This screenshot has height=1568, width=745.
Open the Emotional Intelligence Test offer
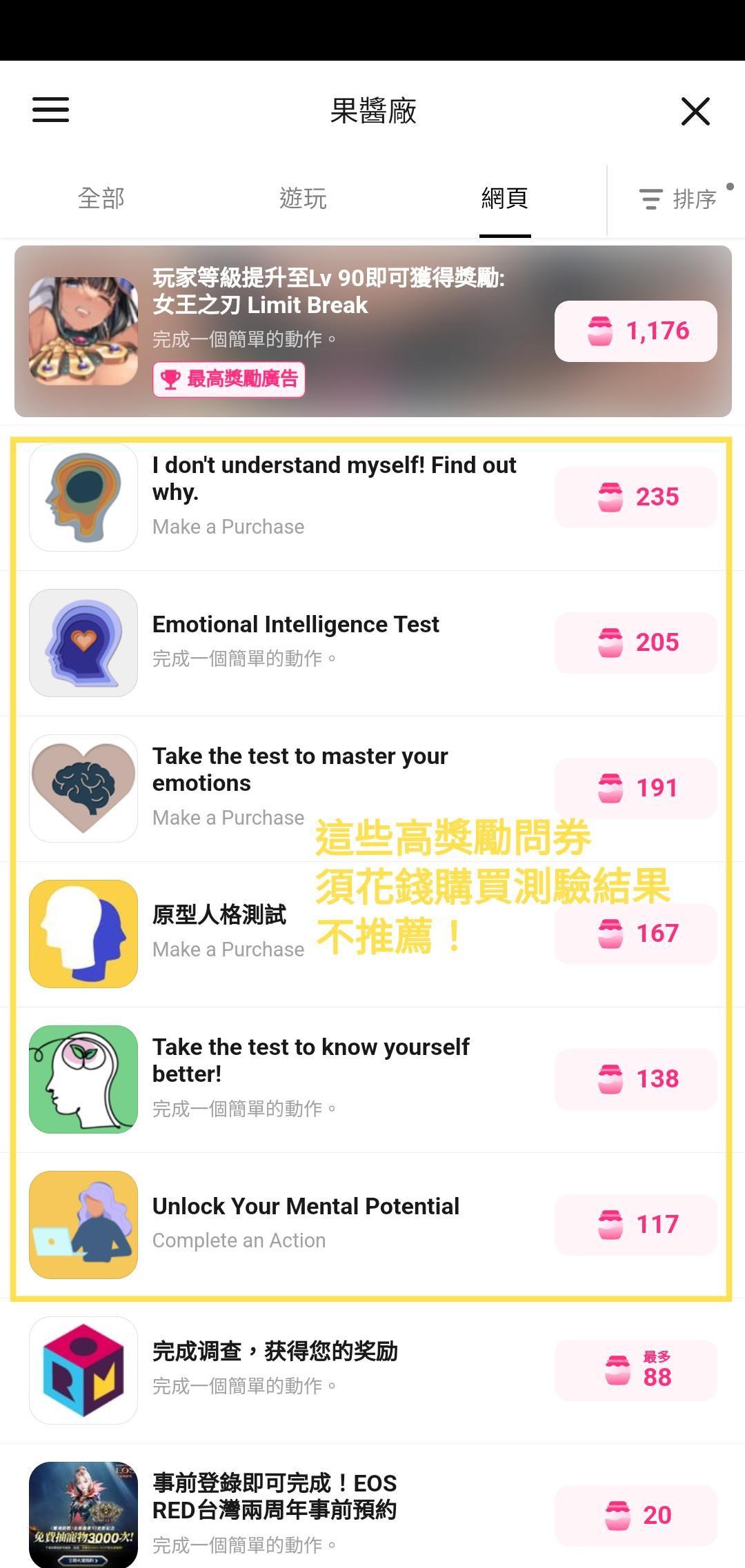[x=372, y=643]
